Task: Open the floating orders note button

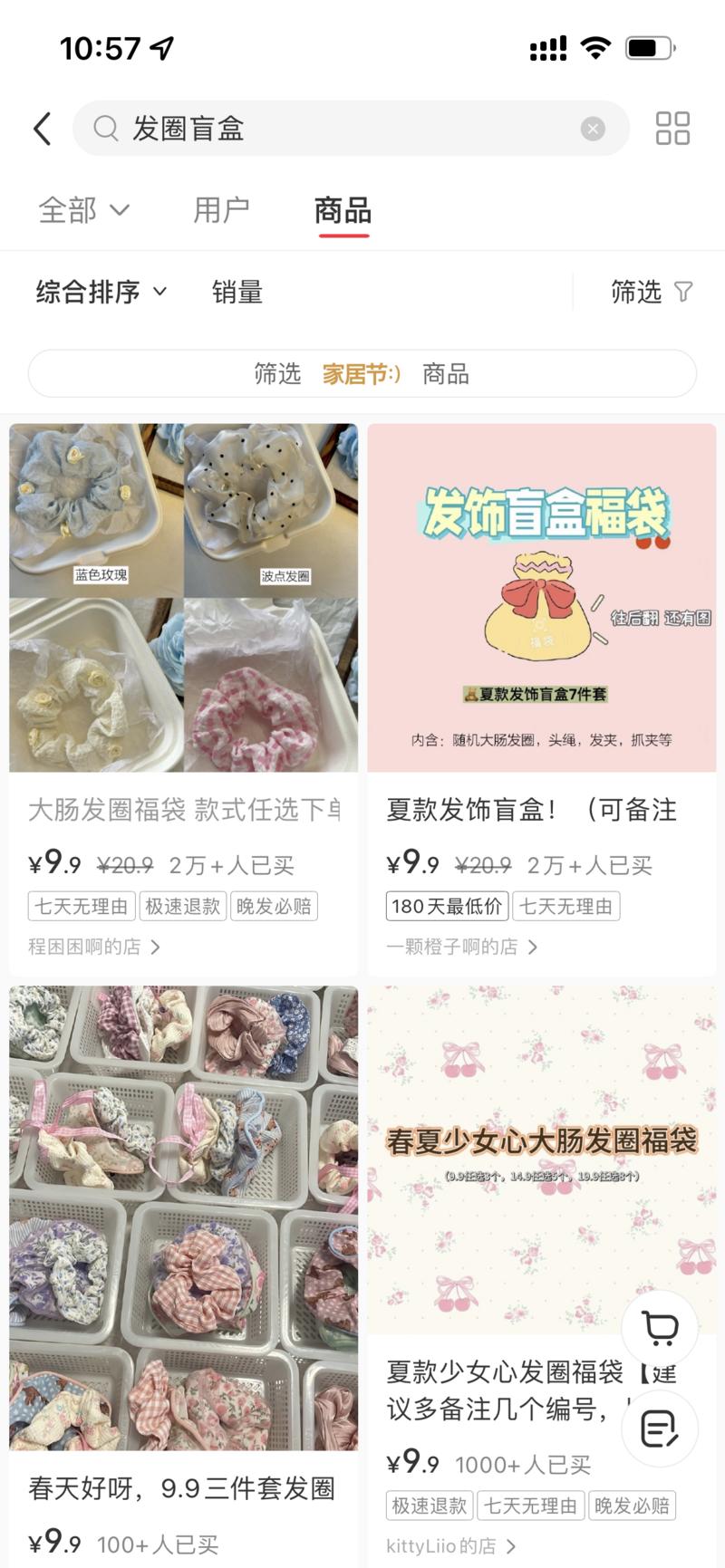Action: click(660, 1429)
